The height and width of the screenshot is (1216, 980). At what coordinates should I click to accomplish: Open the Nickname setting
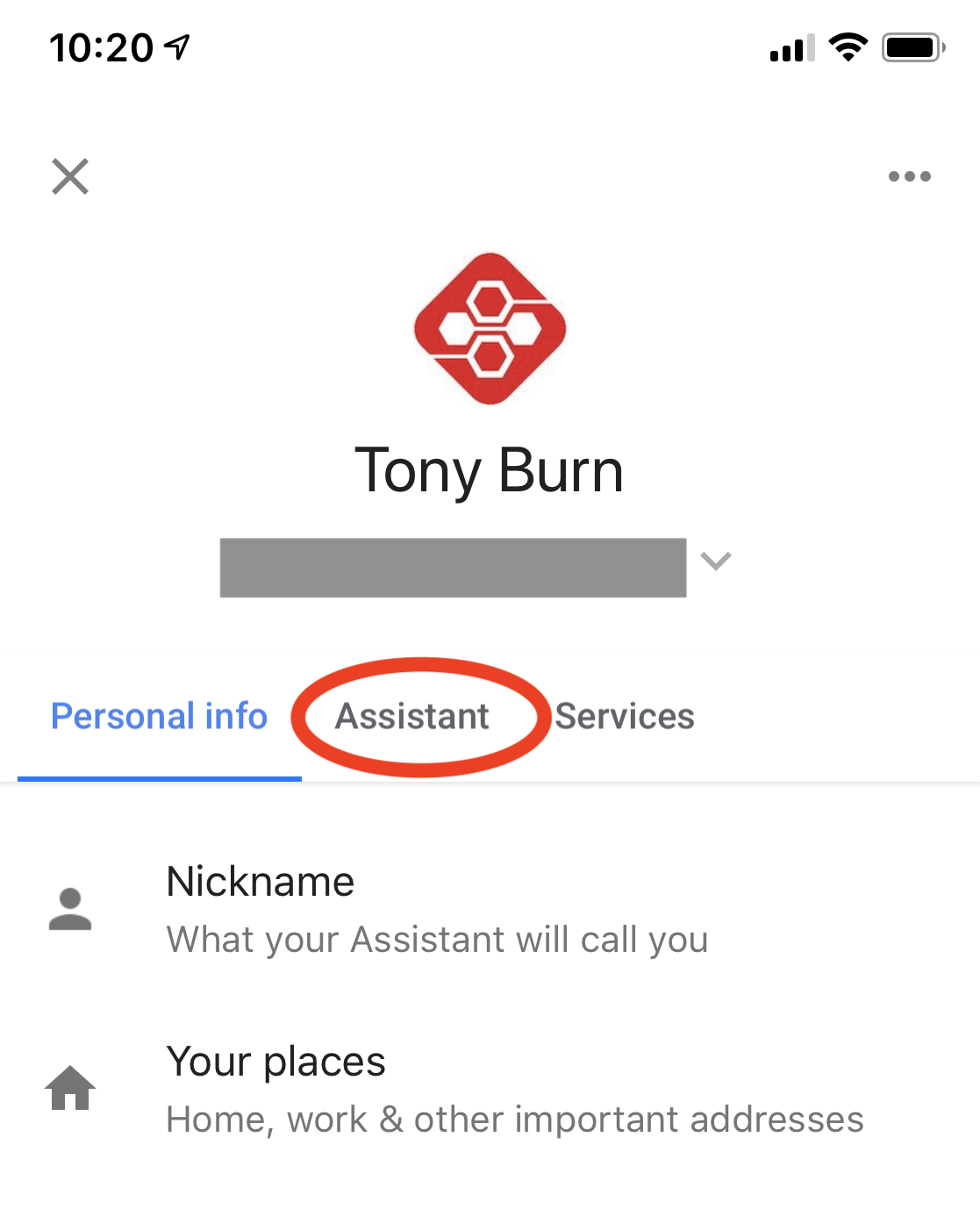click(x=437, y=910)
